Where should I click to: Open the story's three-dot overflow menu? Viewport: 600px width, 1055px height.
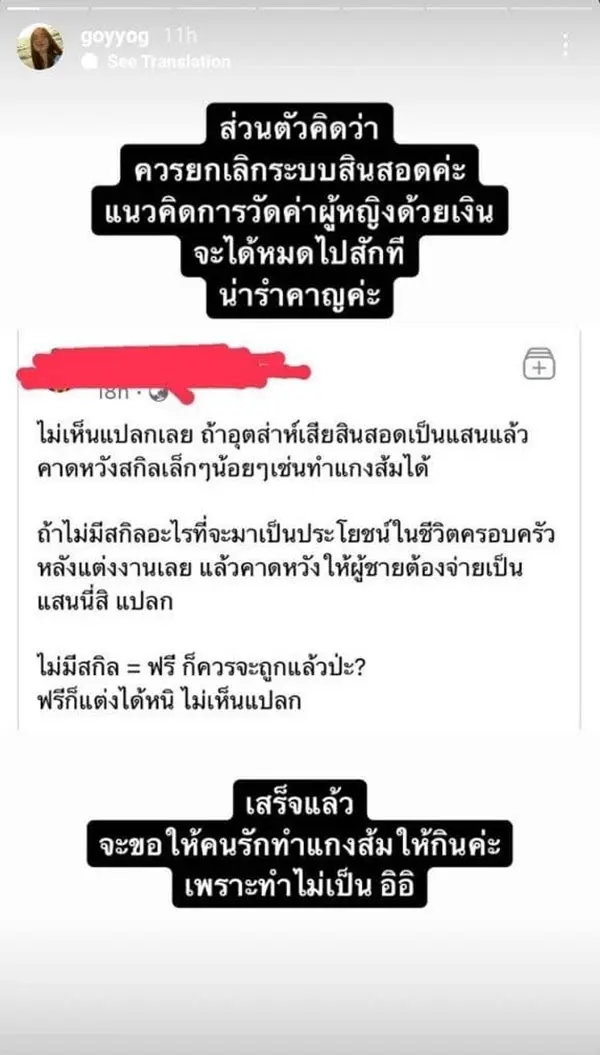point(566,45)
